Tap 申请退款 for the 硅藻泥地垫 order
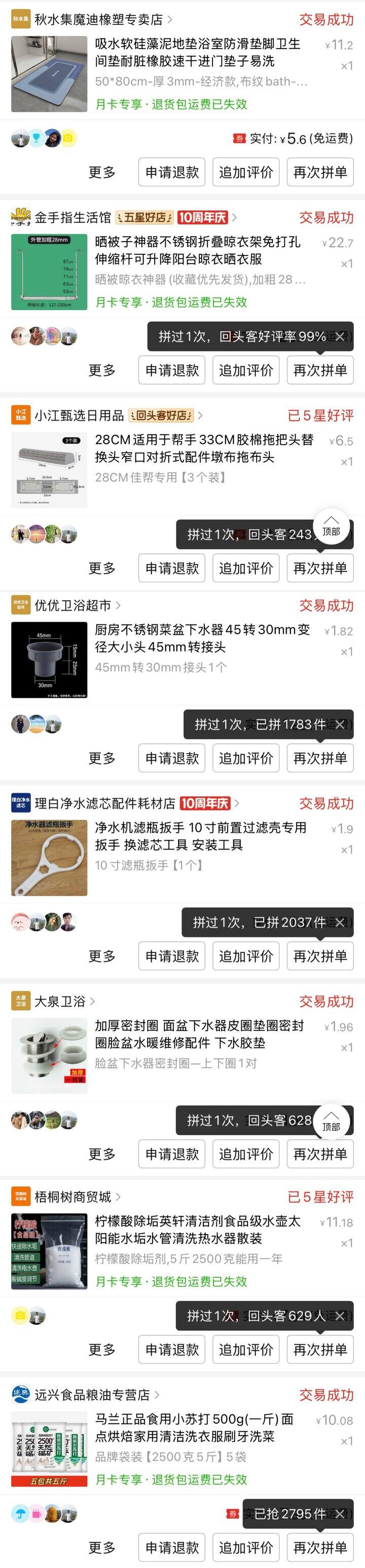This screenshot has height=1568, width=365. click(x=172, y=172)
